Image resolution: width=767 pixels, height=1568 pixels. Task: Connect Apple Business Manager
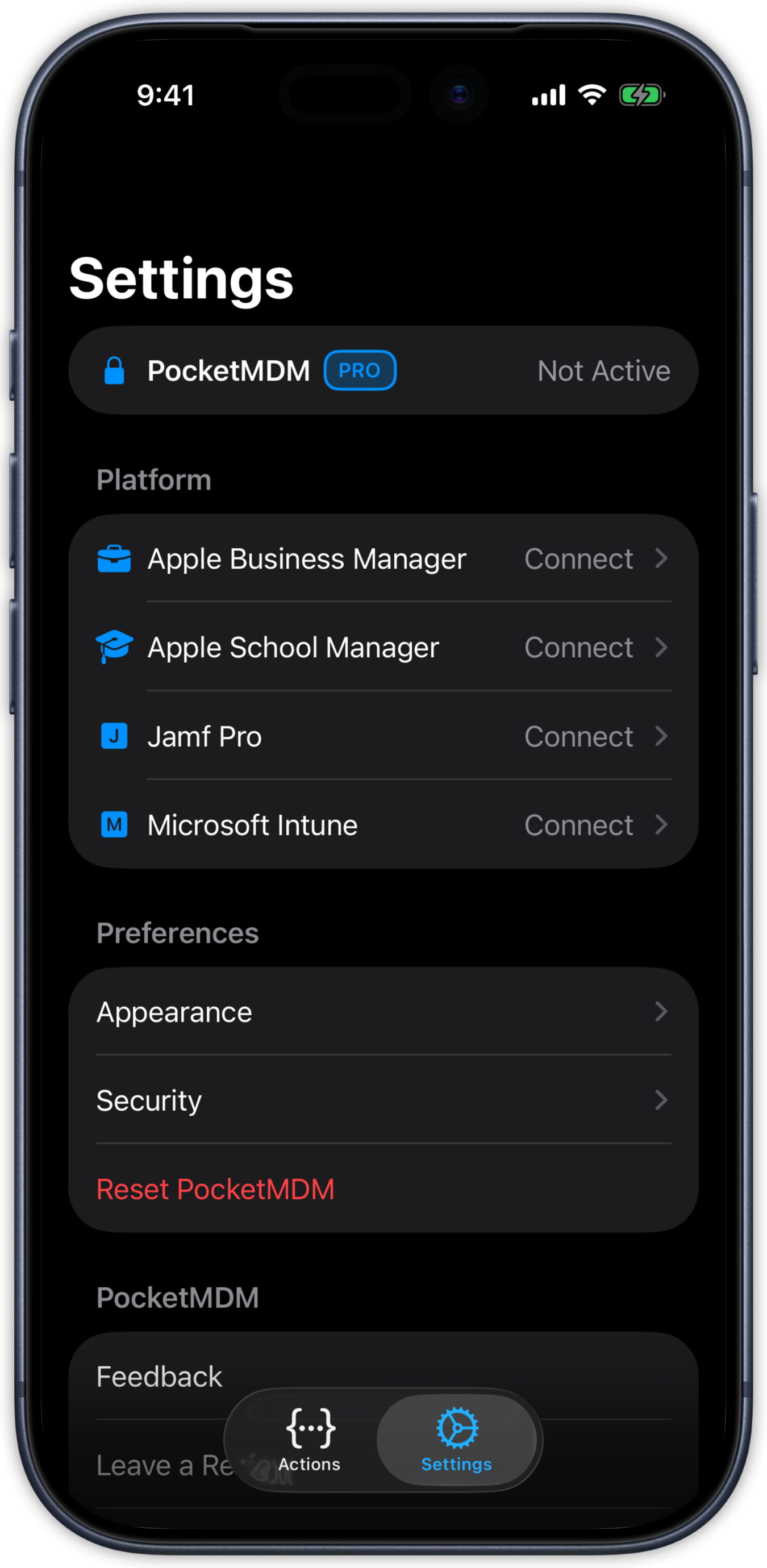[383, 559]
